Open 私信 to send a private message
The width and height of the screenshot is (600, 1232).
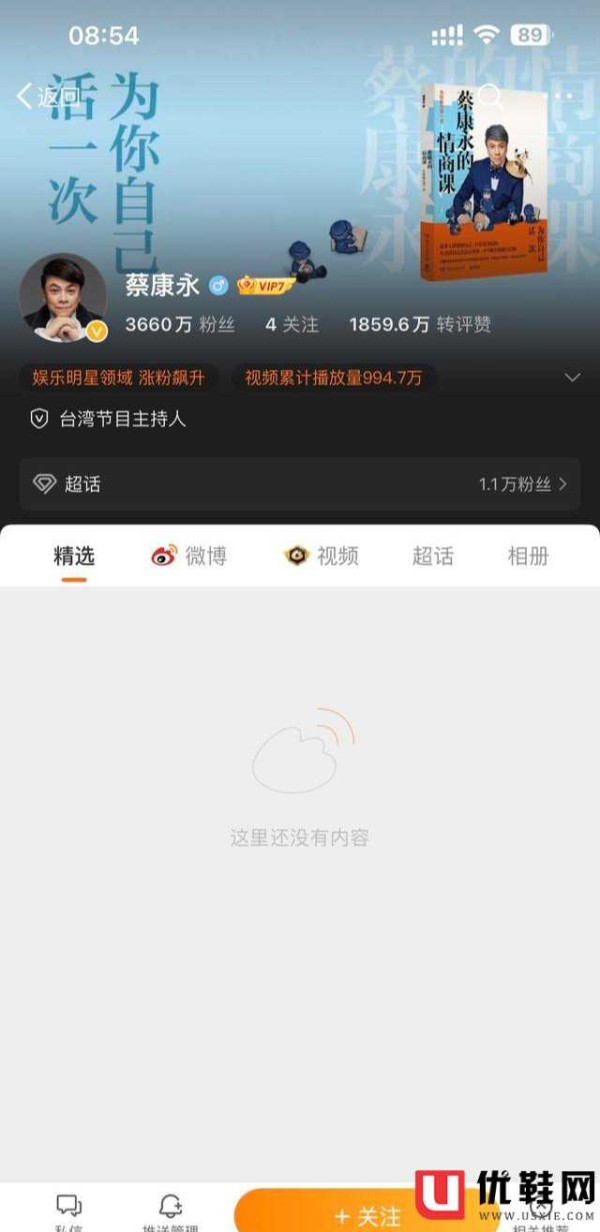tap(69, 1210)
